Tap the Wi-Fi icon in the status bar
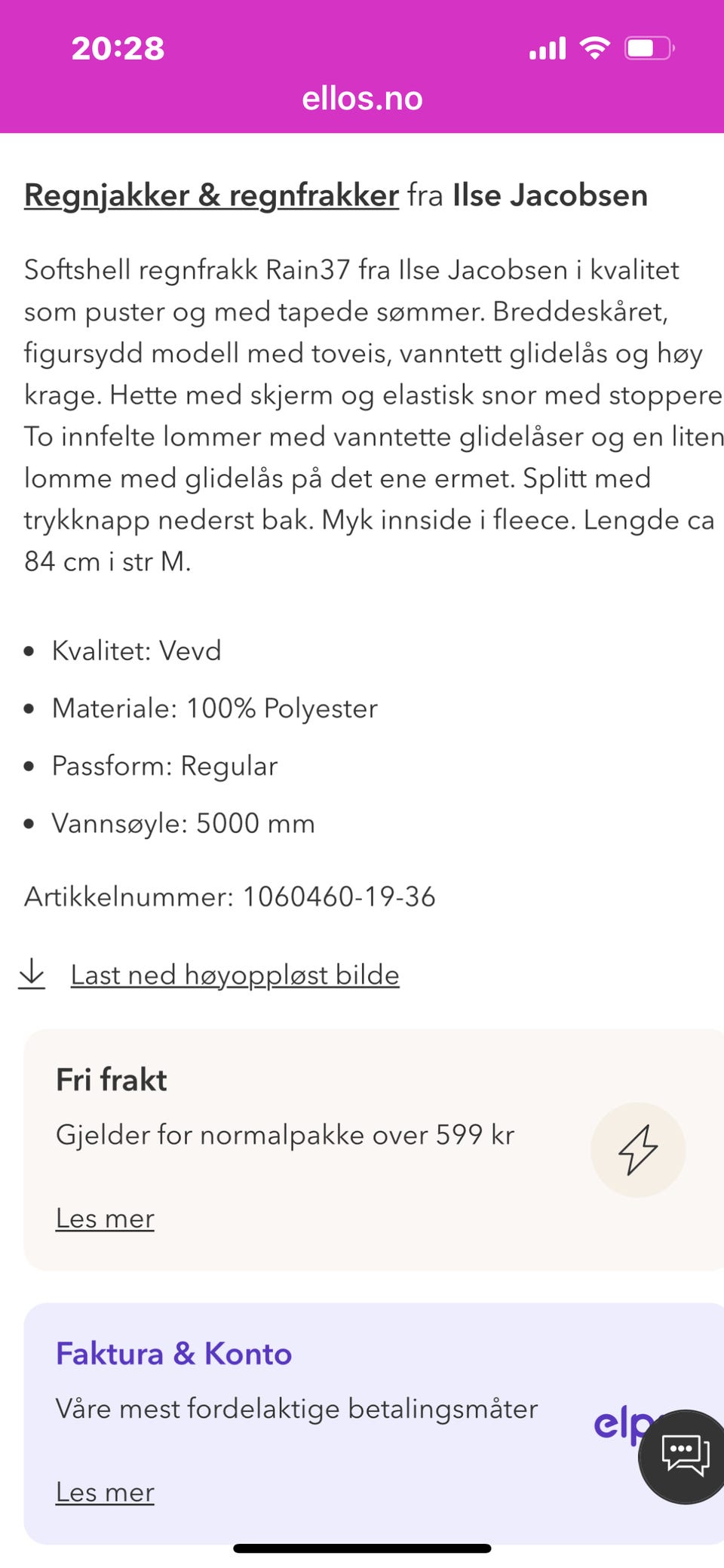 pos(594,48)
